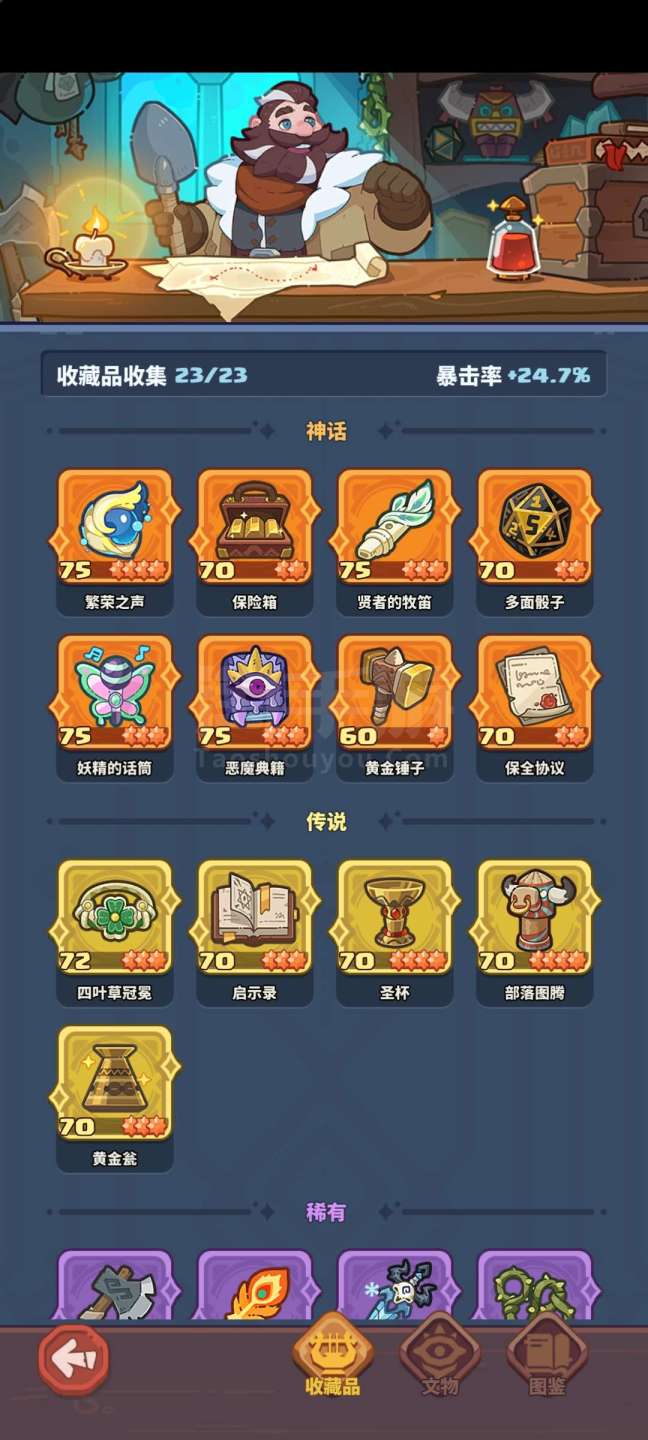Viewport: 648px width, 1440px height.
Task: Switch to the 文物 tab
Action: (x=440, y=1357)
